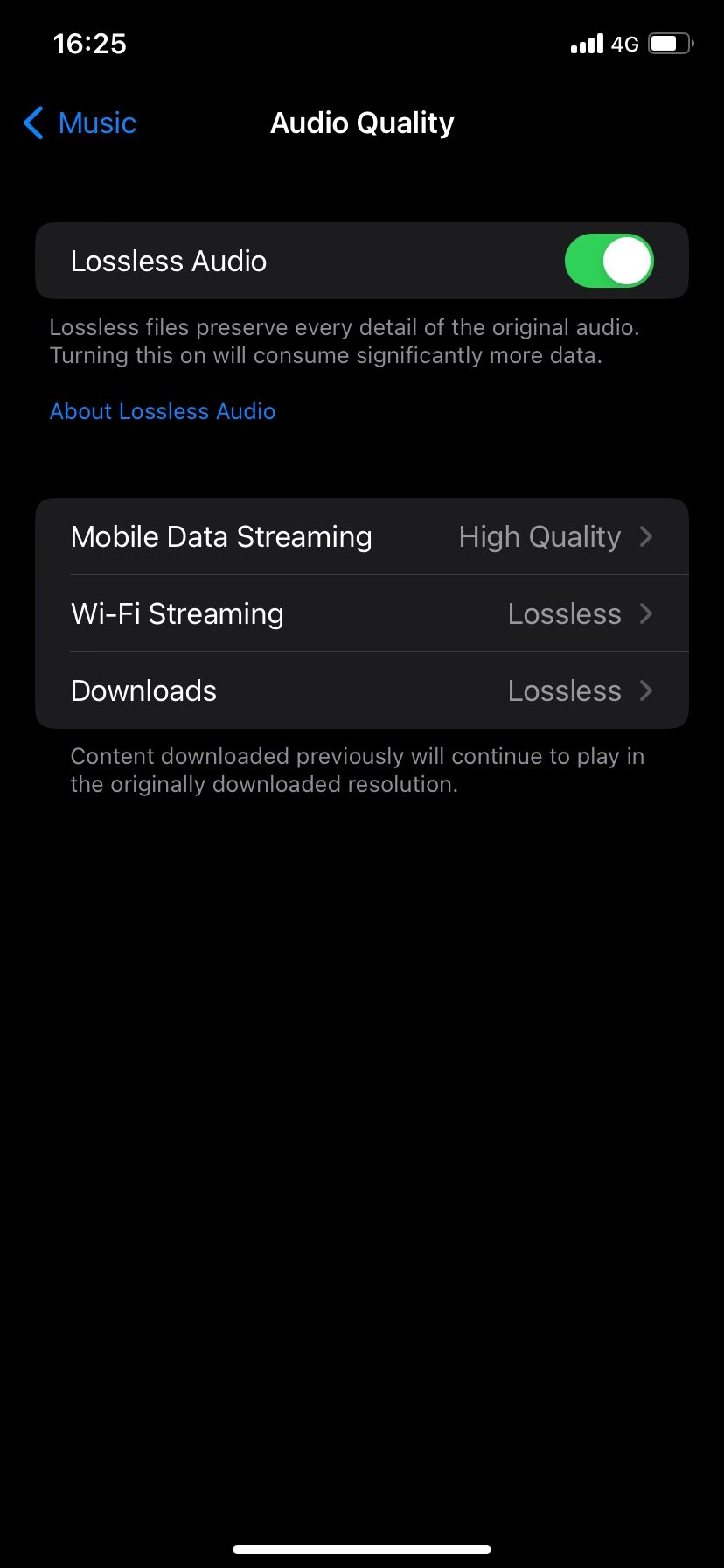The width and height of the screenshot is (724, 1568).
Task: Tap the 4G network indicator
Action: (x=626, y=43)
